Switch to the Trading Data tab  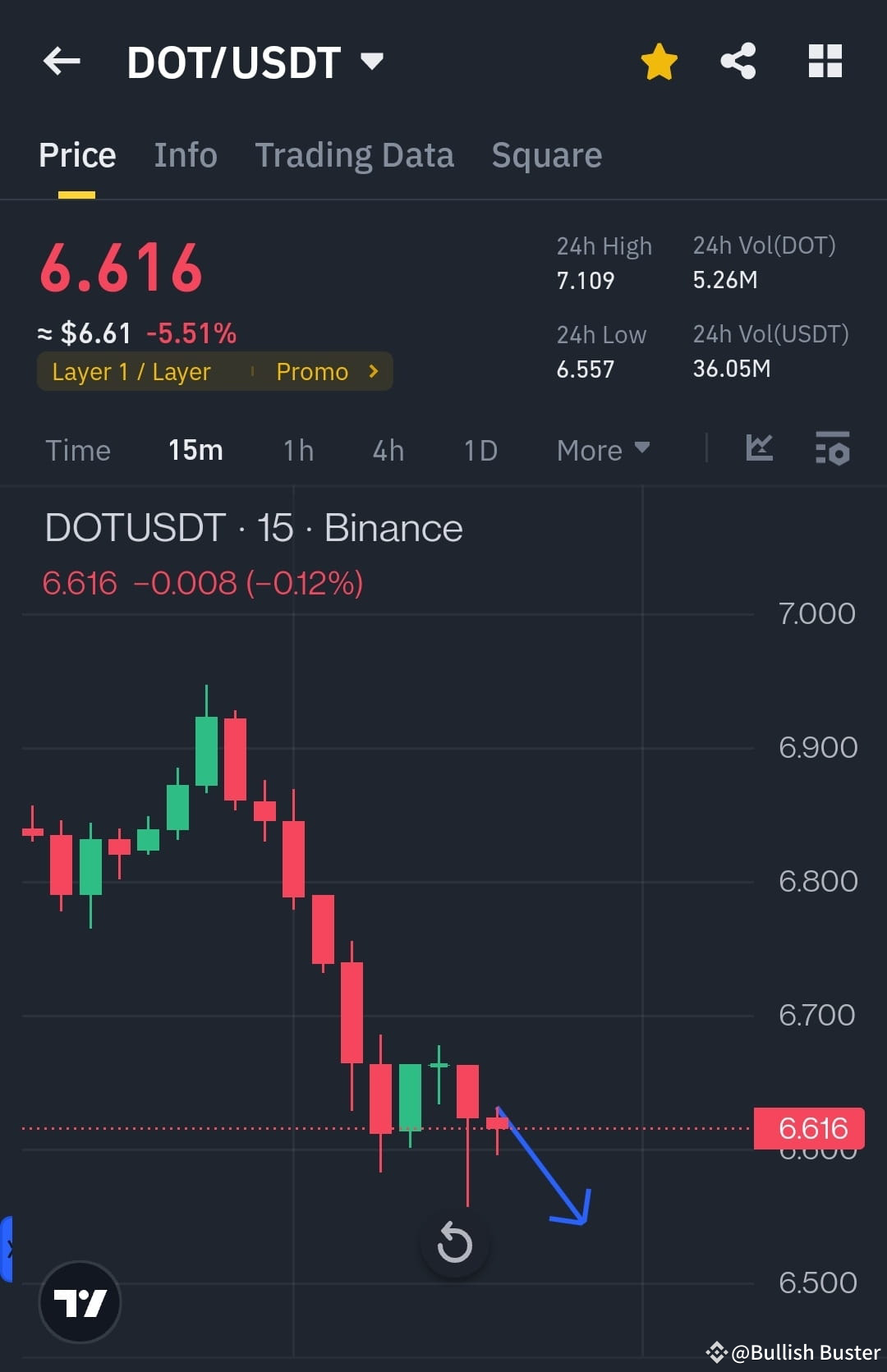[355, 154]
